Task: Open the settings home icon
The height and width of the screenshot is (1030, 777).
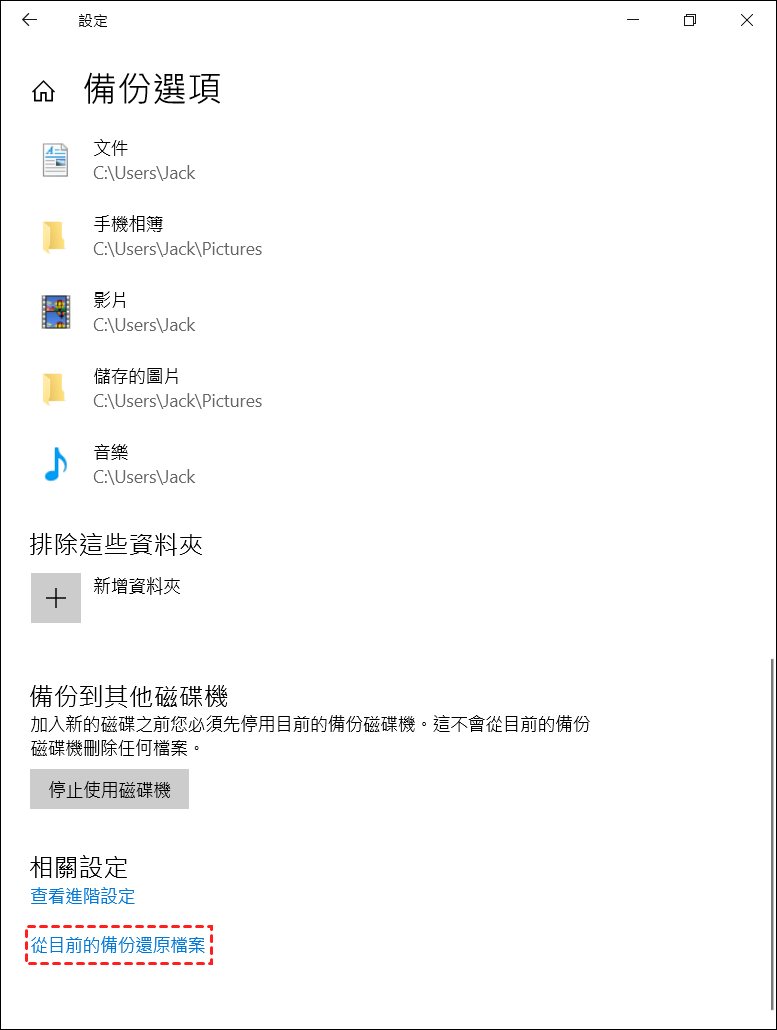Action: pyautogui.click(x=43, y=92)
